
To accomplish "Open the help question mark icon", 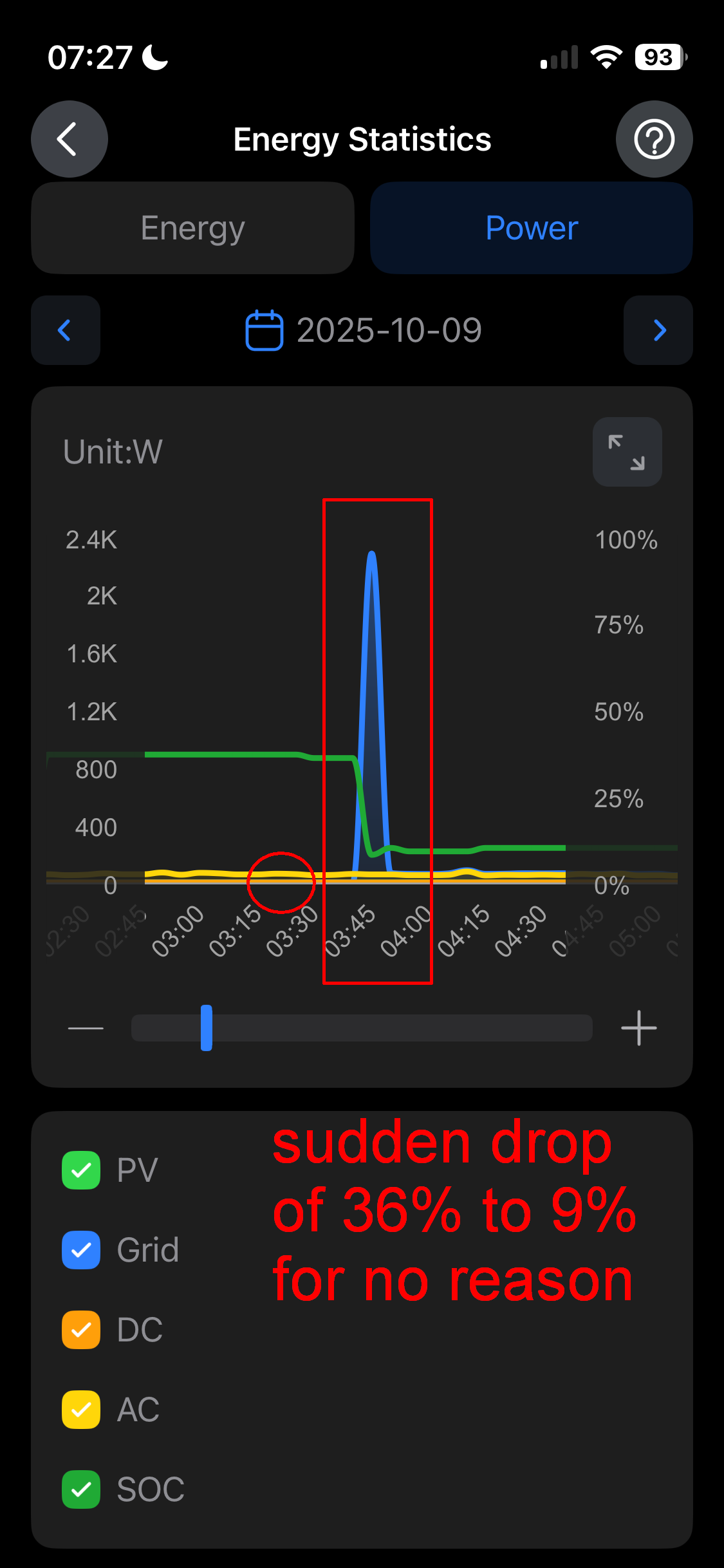I will 654,139.
